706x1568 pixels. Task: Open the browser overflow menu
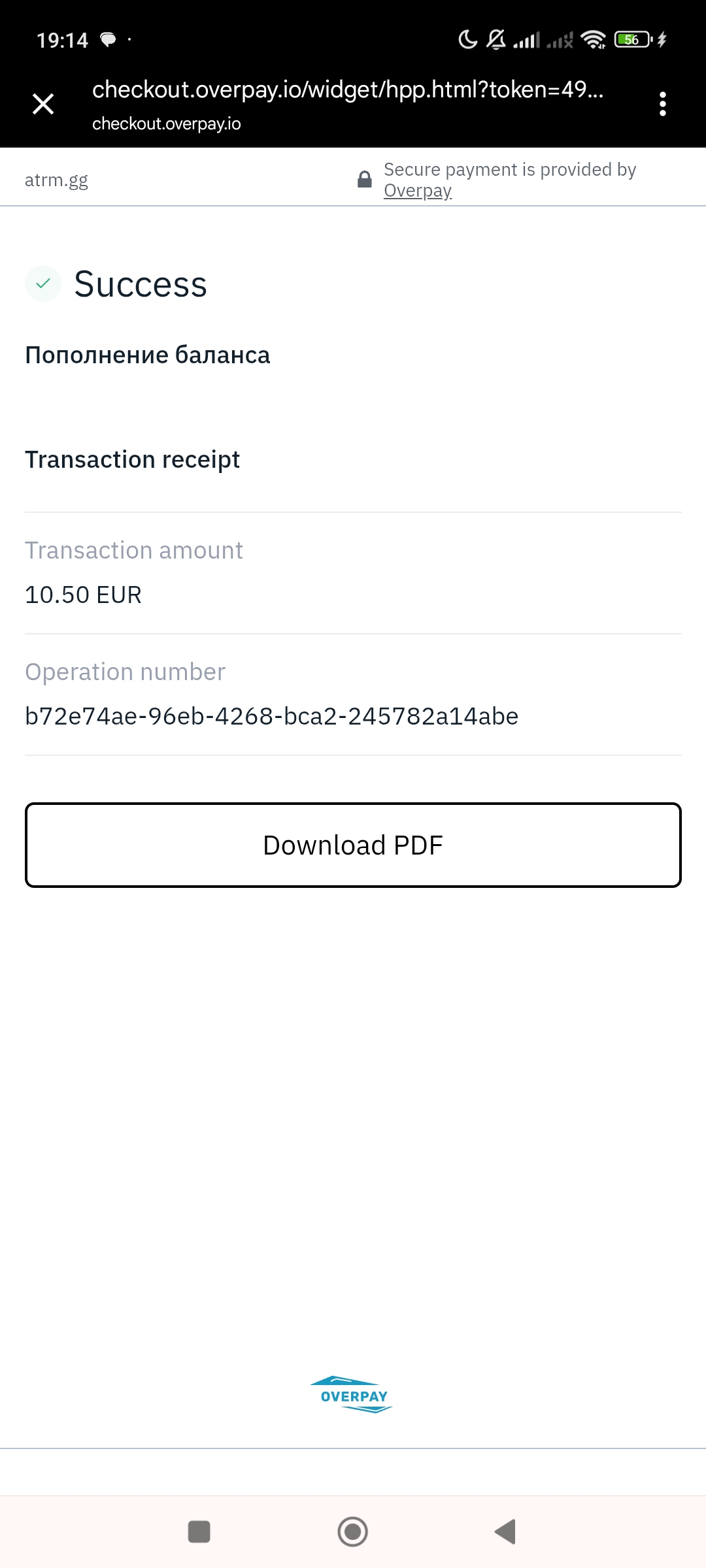click(x=662, y=104)
